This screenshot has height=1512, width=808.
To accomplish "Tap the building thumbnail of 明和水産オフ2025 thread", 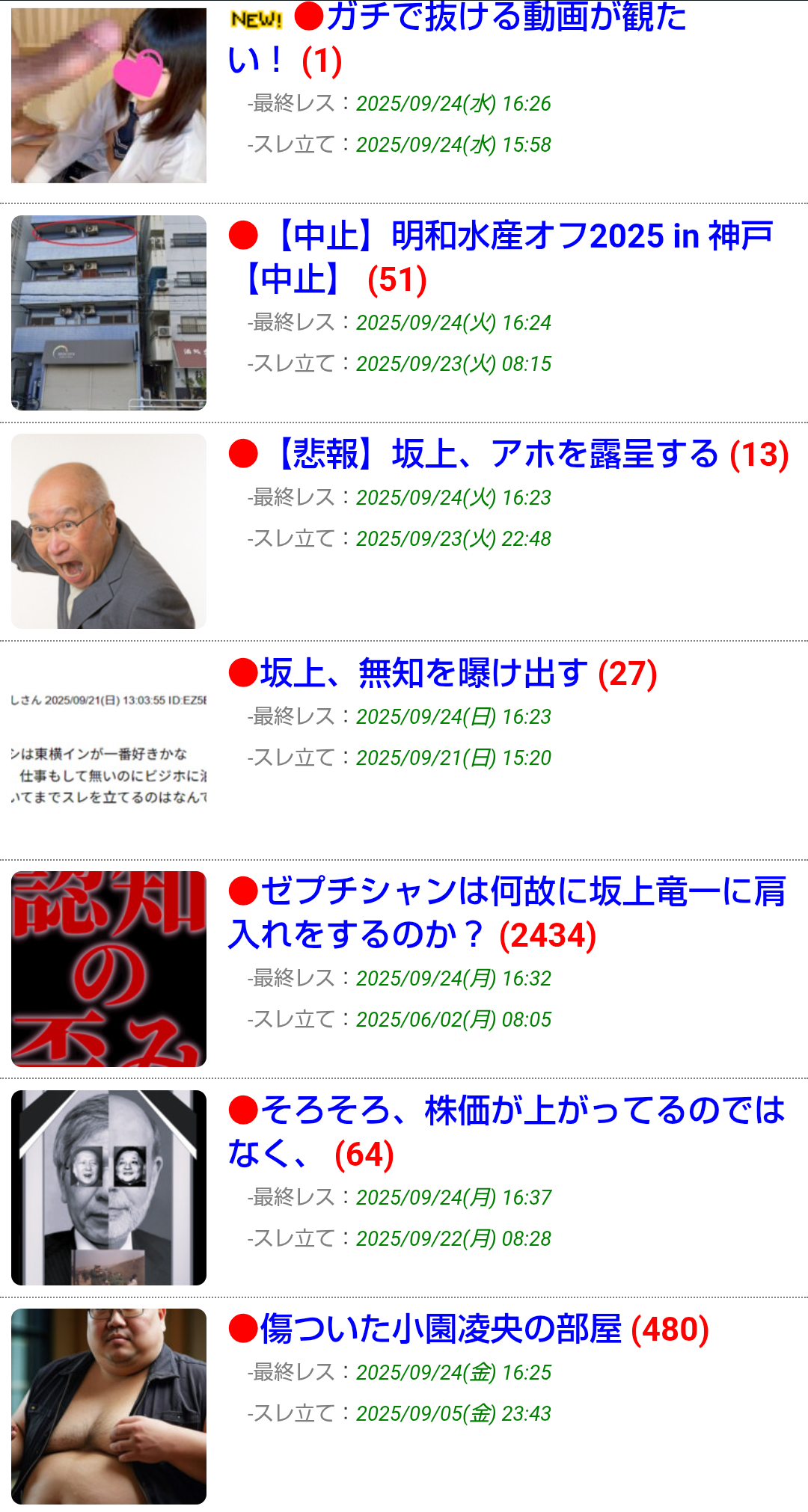I will [x=108, y=313].
